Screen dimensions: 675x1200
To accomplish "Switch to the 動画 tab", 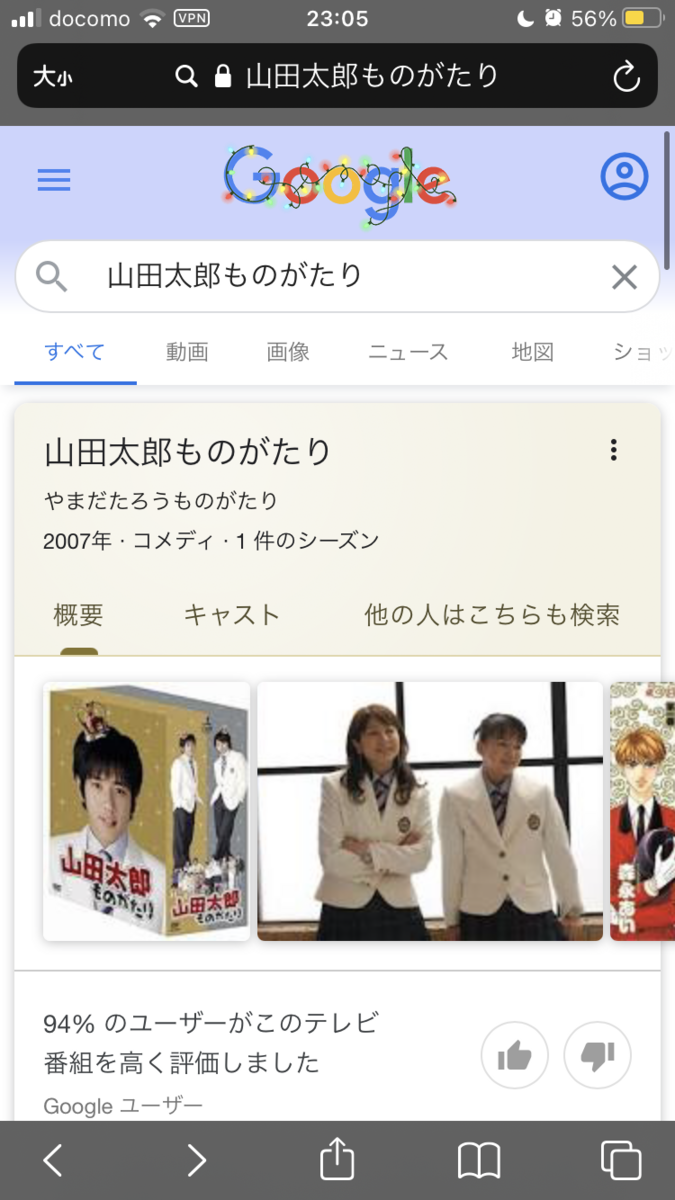I will (187, 352).
